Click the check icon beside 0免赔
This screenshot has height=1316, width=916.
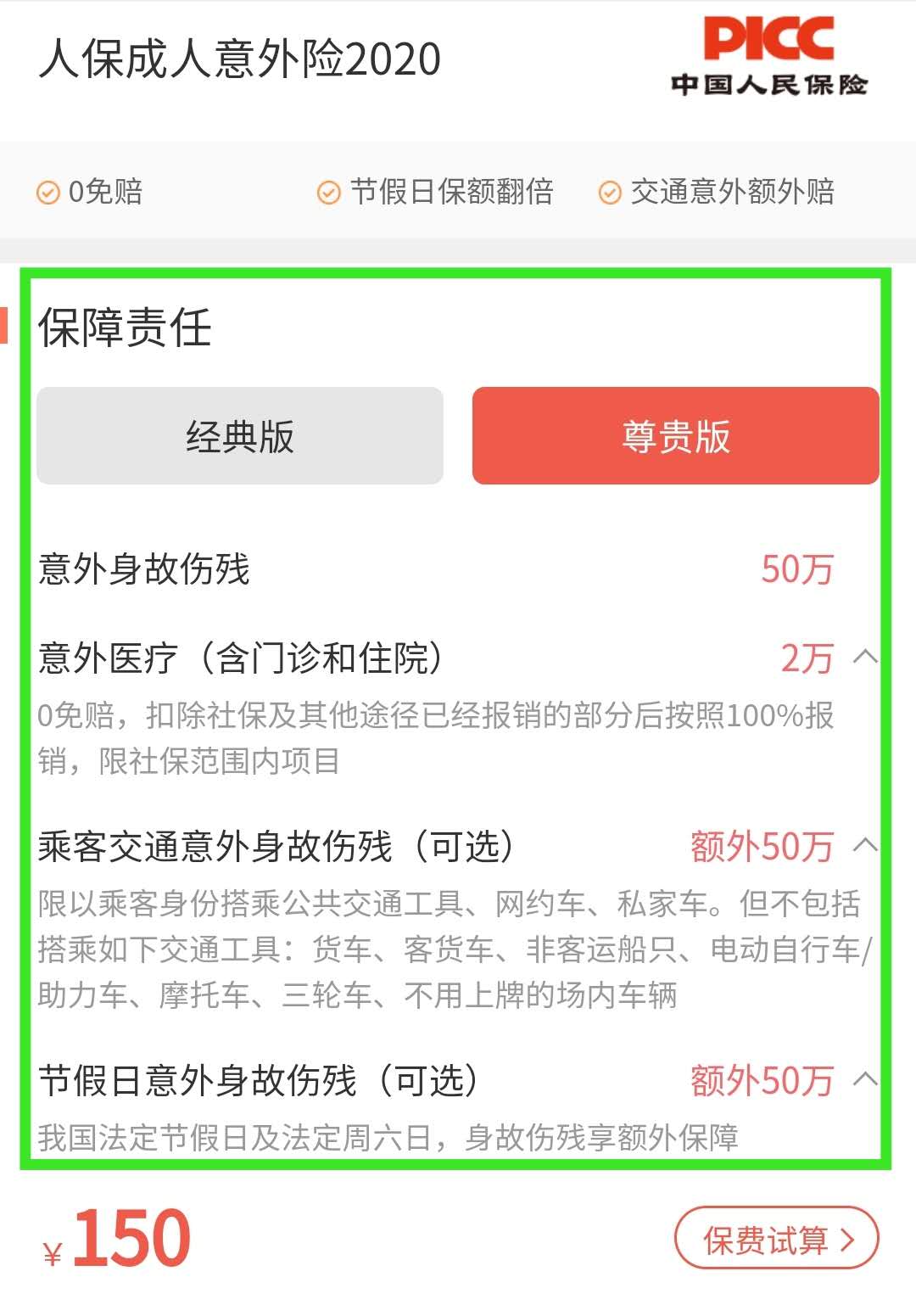pos(48,193)
